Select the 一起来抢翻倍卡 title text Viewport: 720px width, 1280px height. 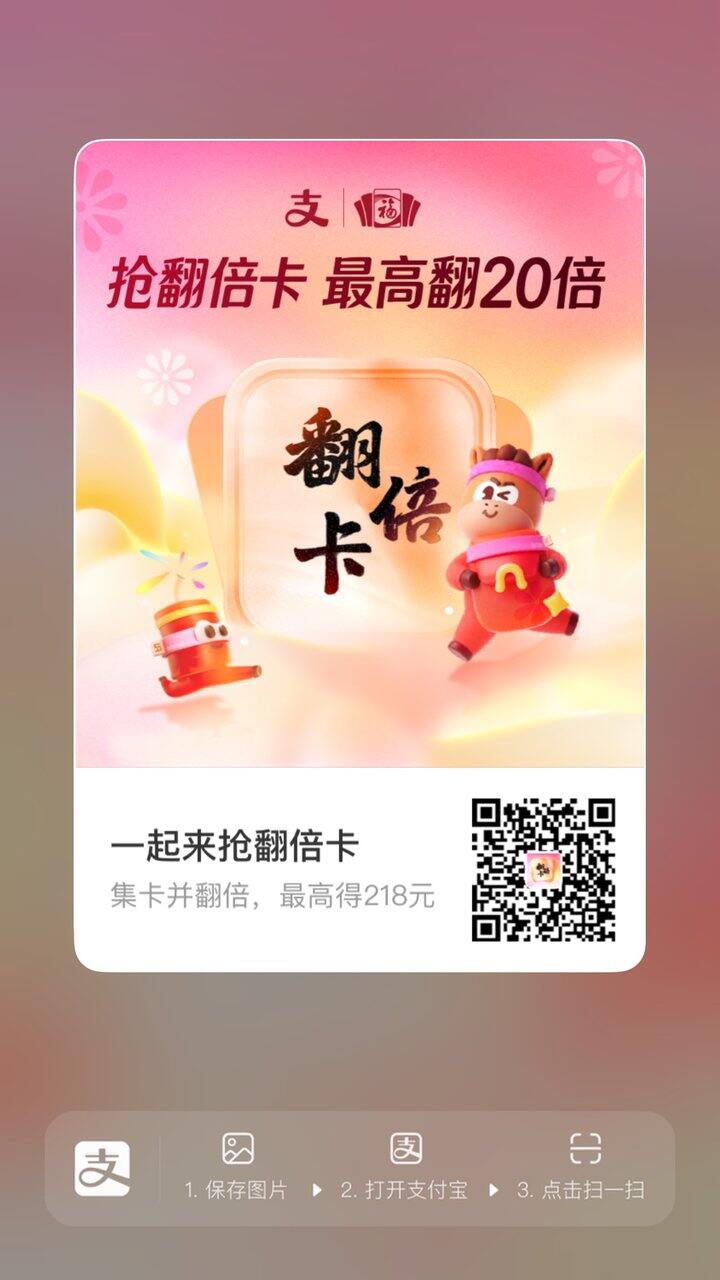pyautogui.click(x=234, y=844)
